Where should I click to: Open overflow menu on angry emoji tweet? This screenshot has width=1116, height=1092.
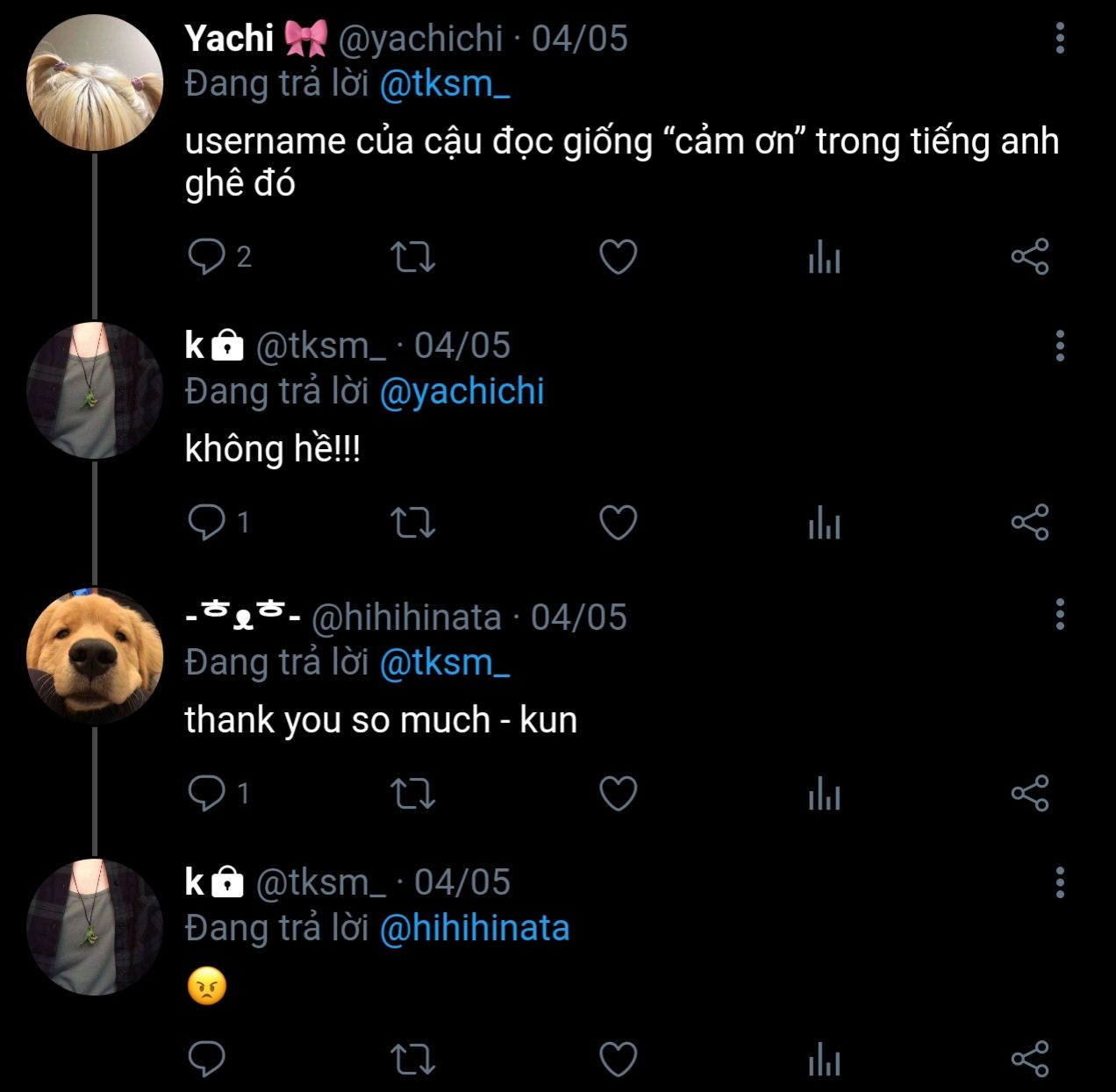(1060, 882)
